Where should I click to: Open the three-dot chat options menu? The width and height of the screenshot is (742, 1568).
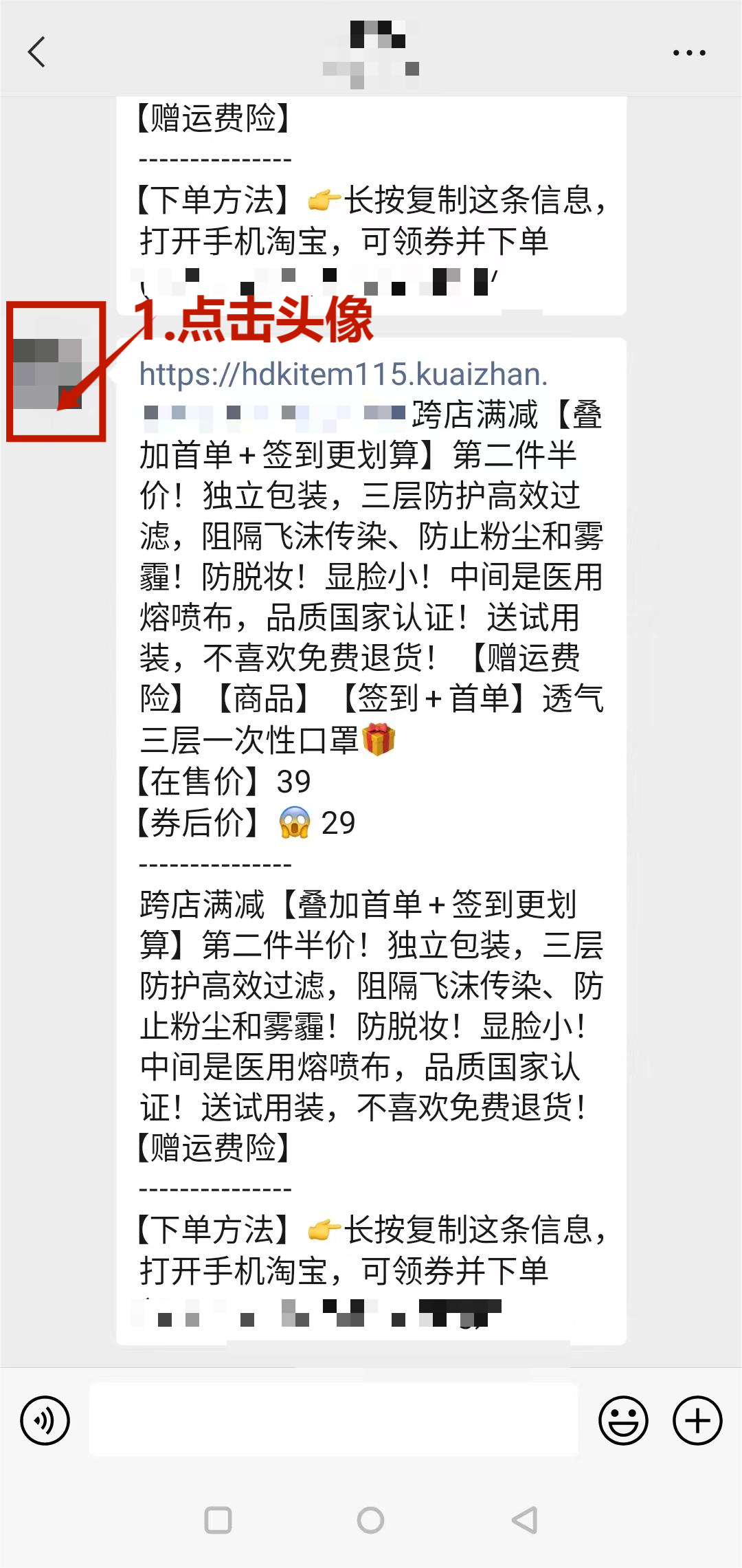pos(688,52)
